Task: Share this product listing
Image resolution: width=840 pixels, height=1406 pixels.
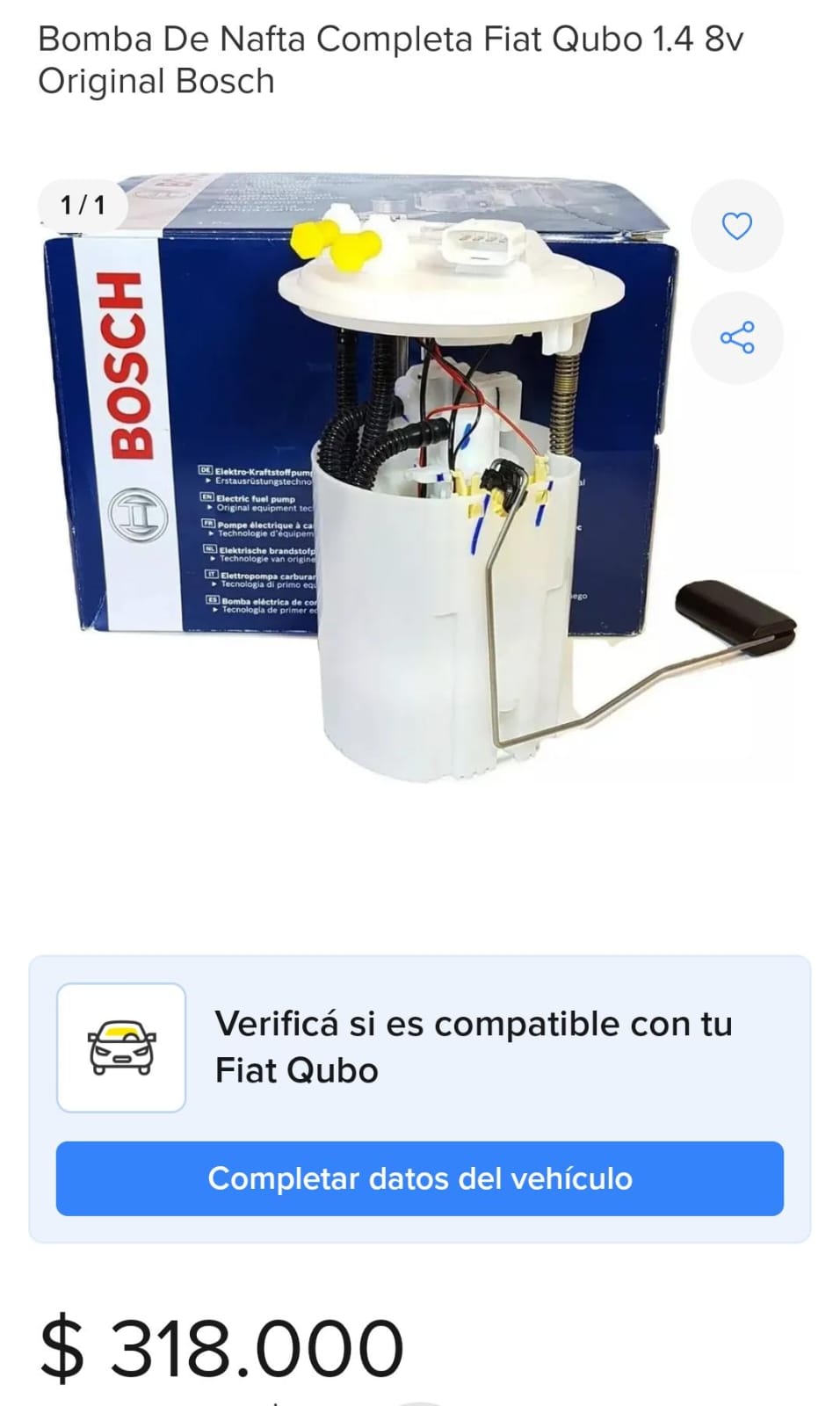Action: pos(736,337)
